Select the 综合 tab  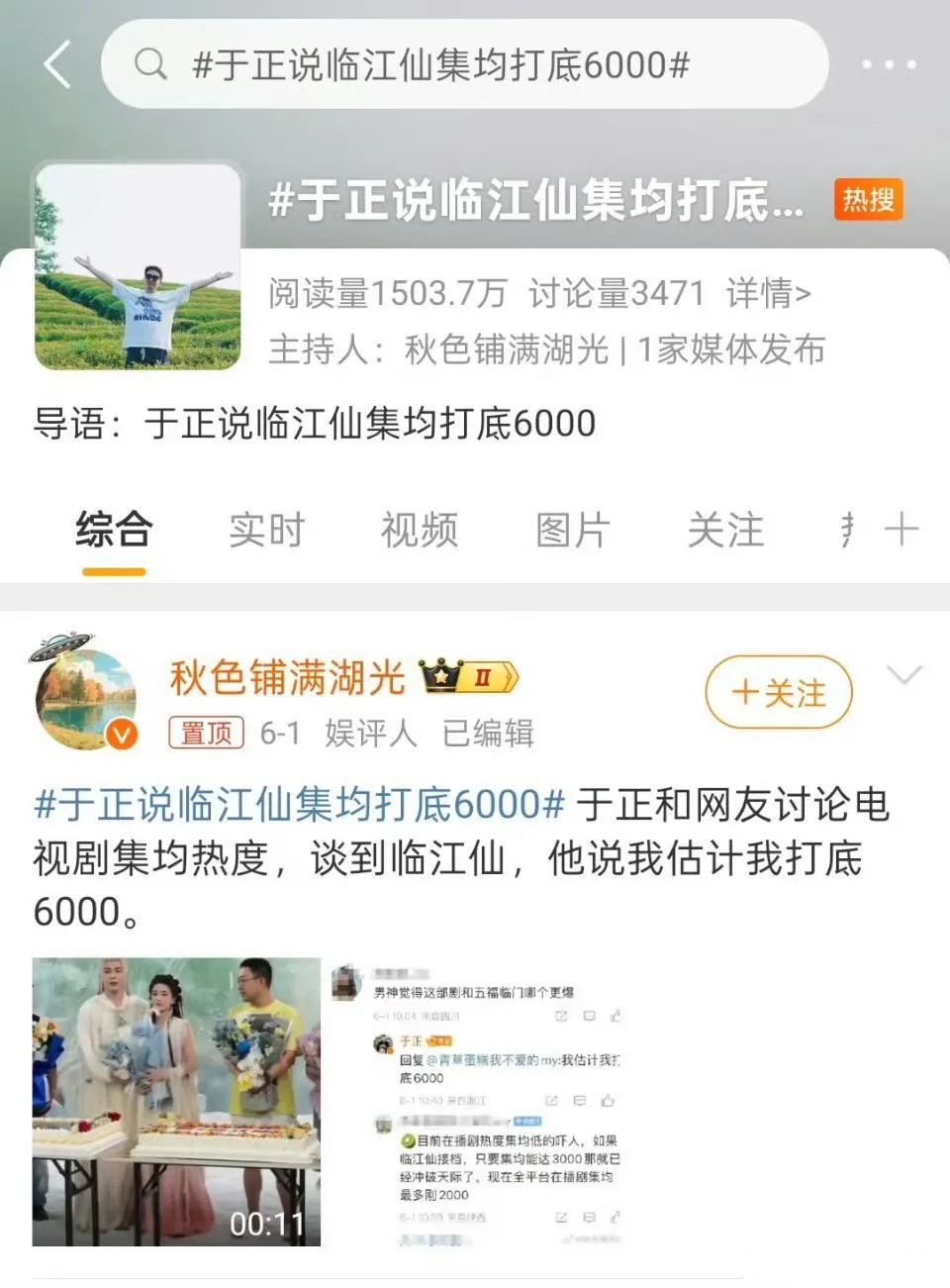click(114, 530)
